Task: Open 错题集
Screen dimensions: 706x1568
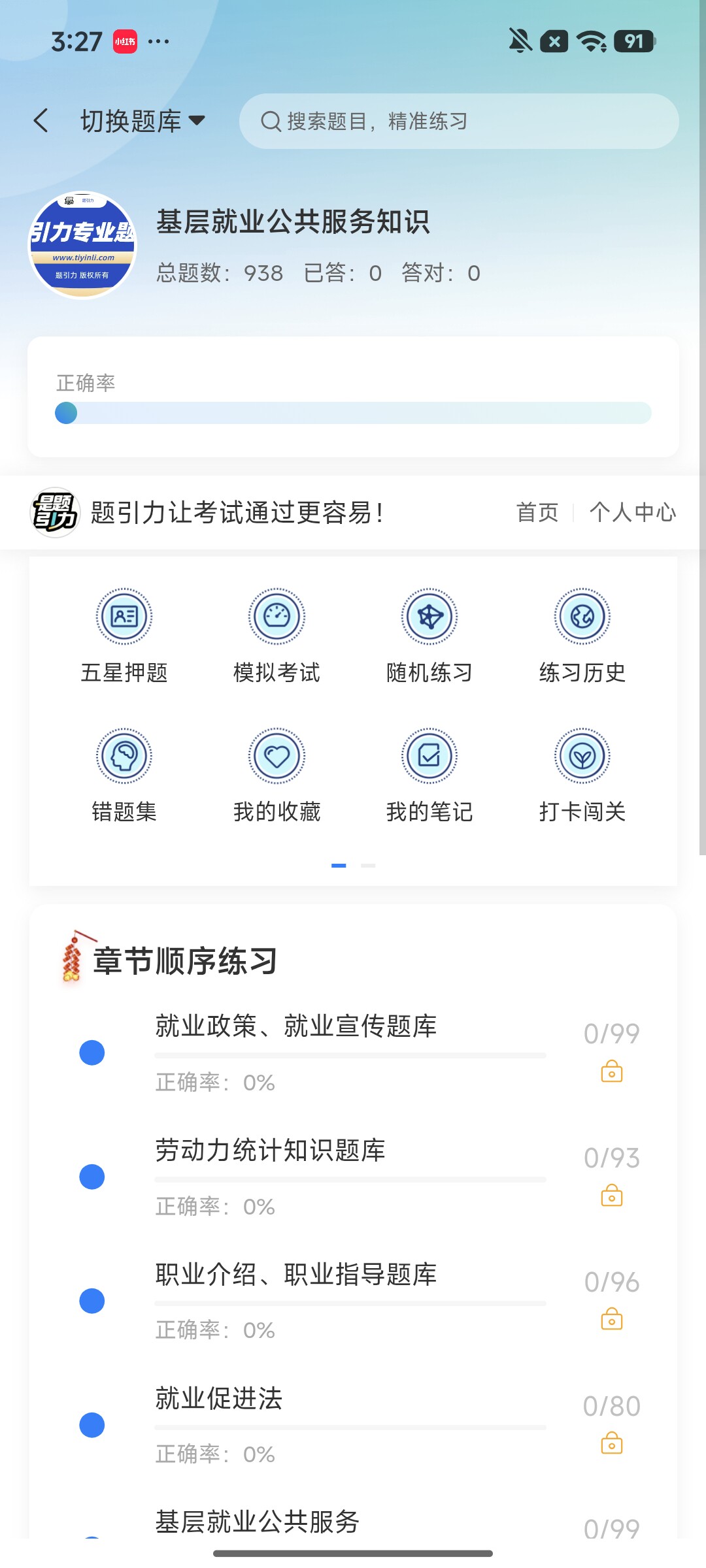Action: [x=124, y=776]
